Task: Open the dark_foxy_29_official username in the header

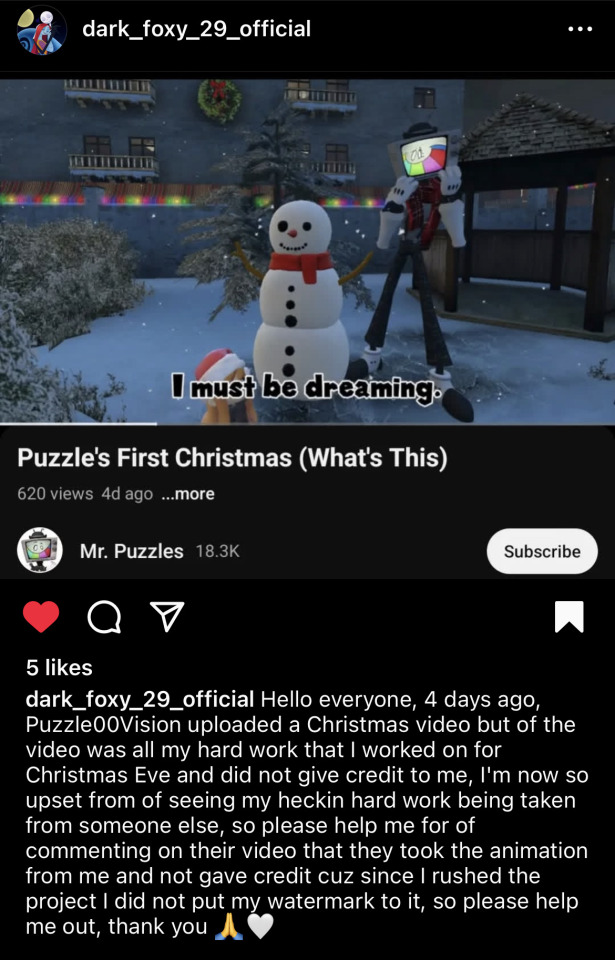Action: pyautogui.click(x=196, y=29)
